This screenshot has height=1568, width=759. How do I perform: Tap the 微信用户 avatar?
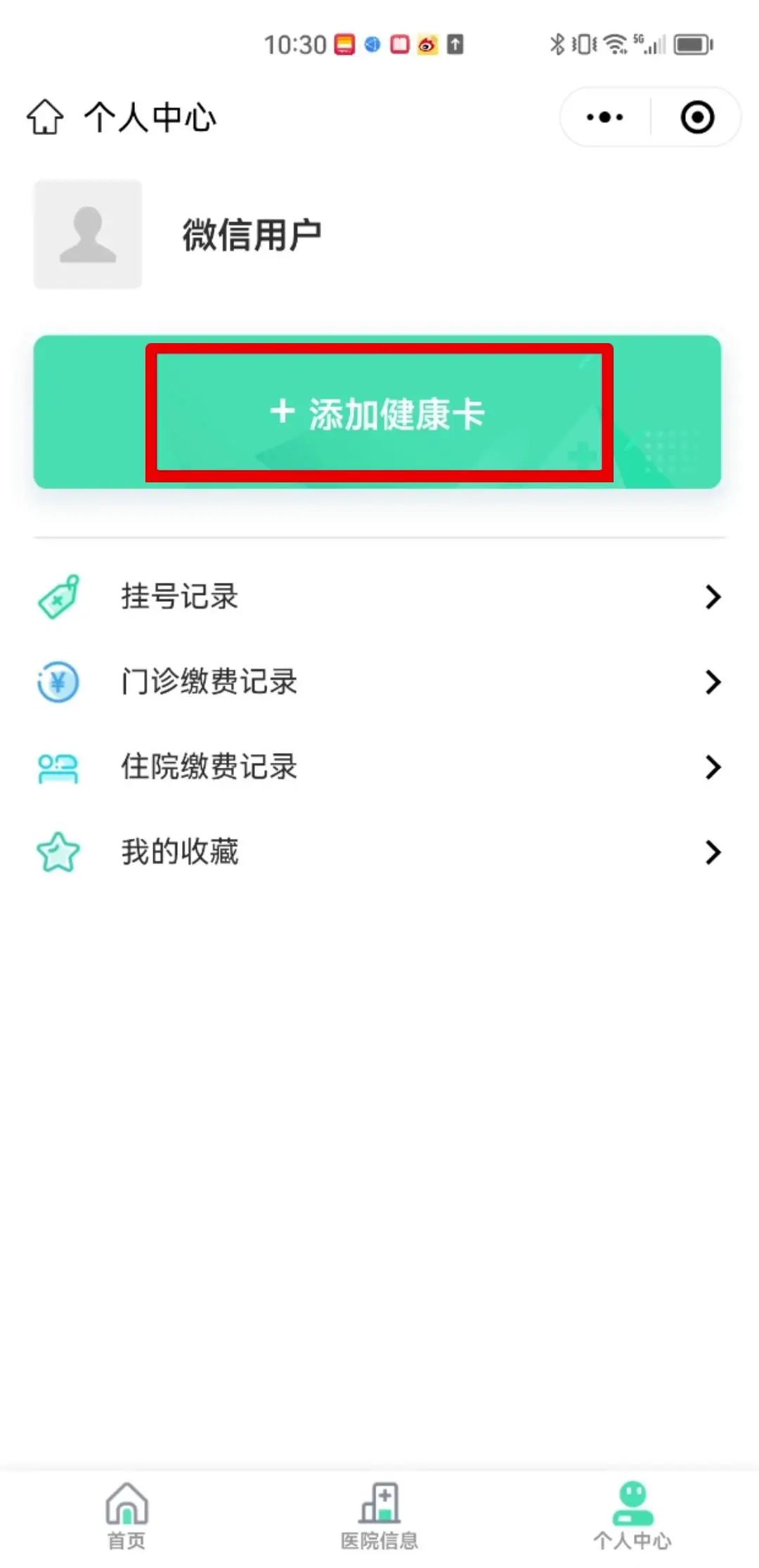coord(88,234)
